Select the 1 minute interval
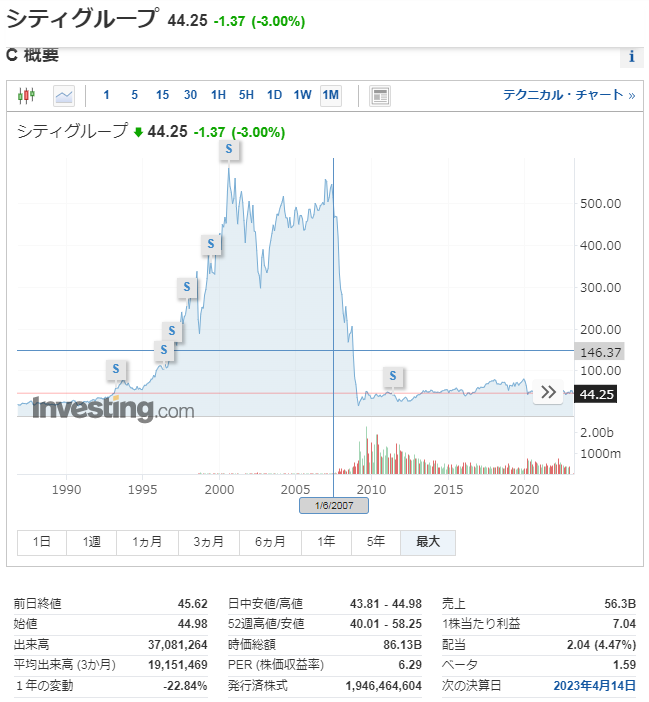The width and height of the screenshot is (649, 702). click(x=106, y=96)
